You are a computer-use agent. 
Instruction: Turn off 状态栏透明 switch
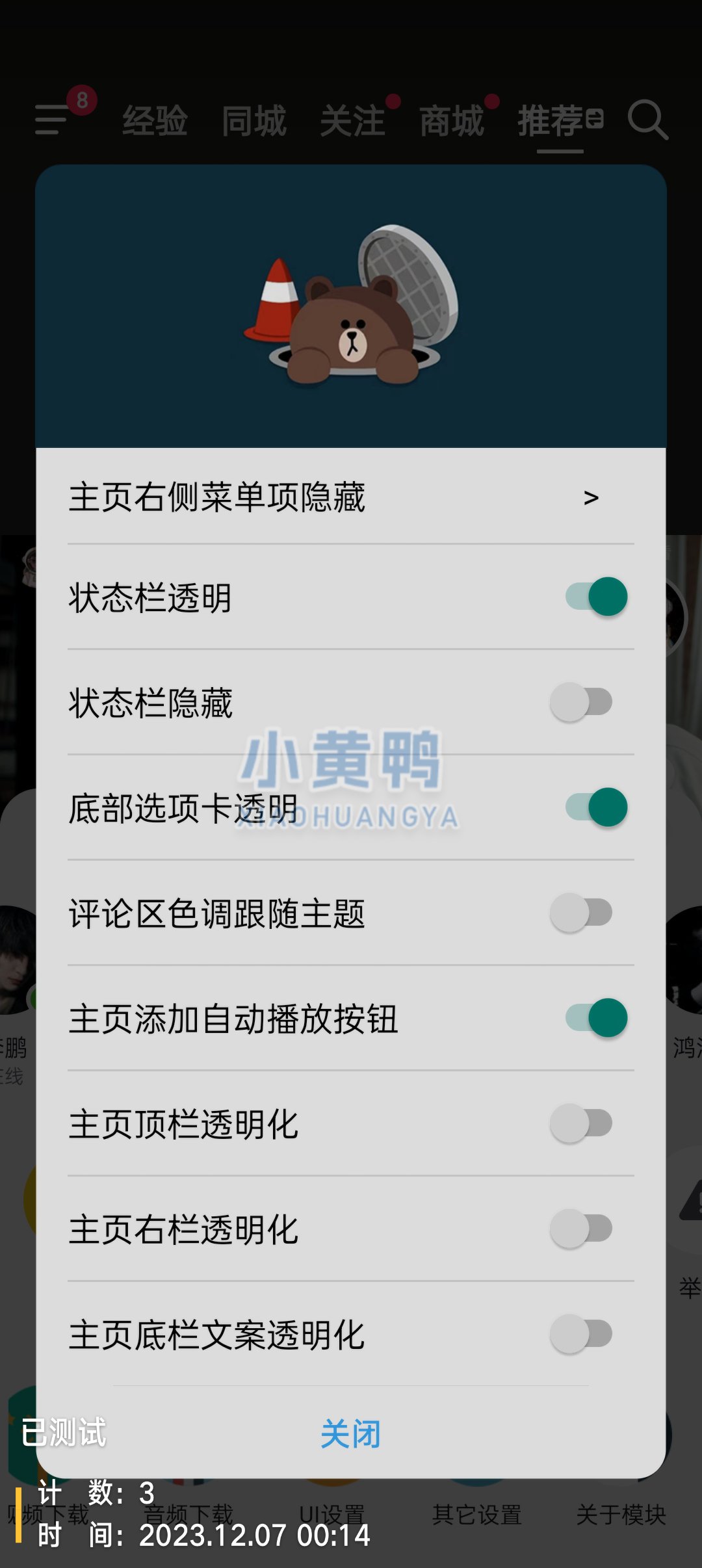click(x=595, y=597)
